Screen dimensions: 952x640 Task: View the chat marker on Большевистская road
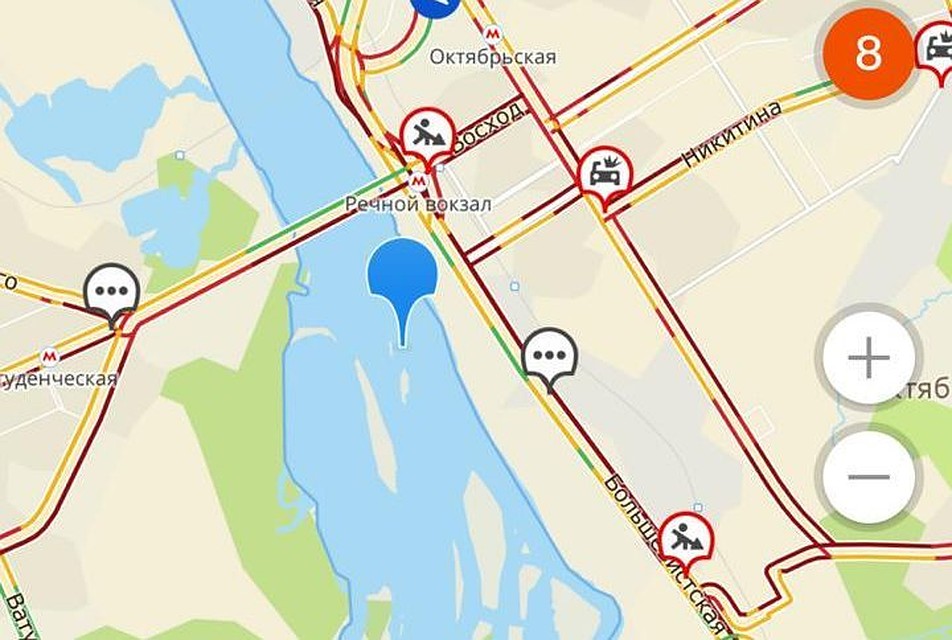549,355
